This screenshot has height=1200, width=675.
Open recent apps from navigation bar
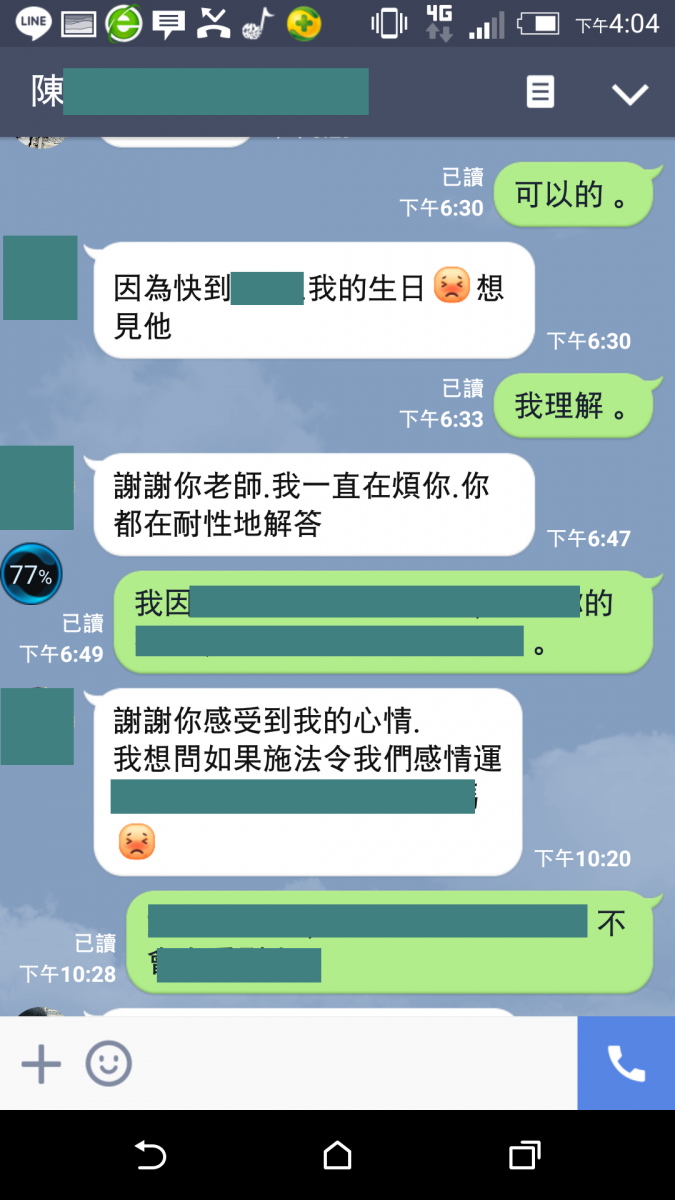coord(525,1156)
